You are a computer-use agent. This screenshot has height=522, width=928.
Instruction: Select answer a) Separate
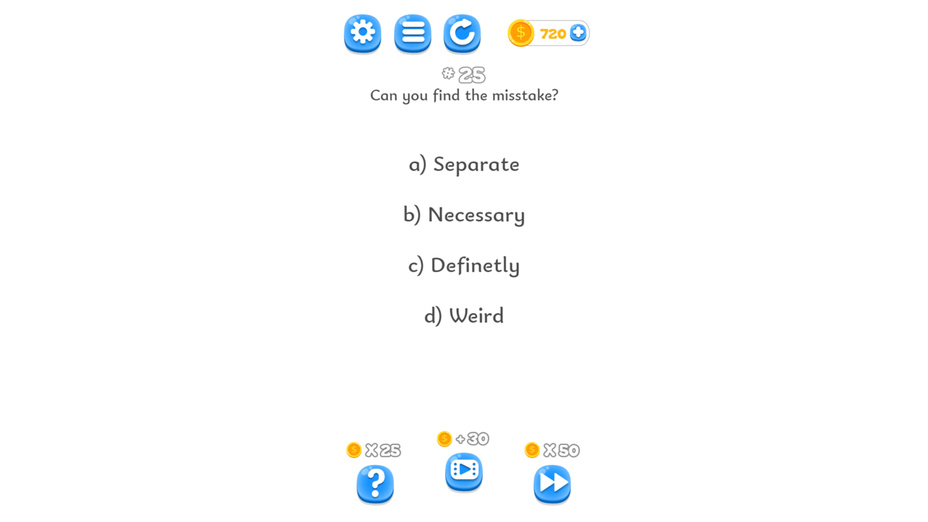point(464,164)
